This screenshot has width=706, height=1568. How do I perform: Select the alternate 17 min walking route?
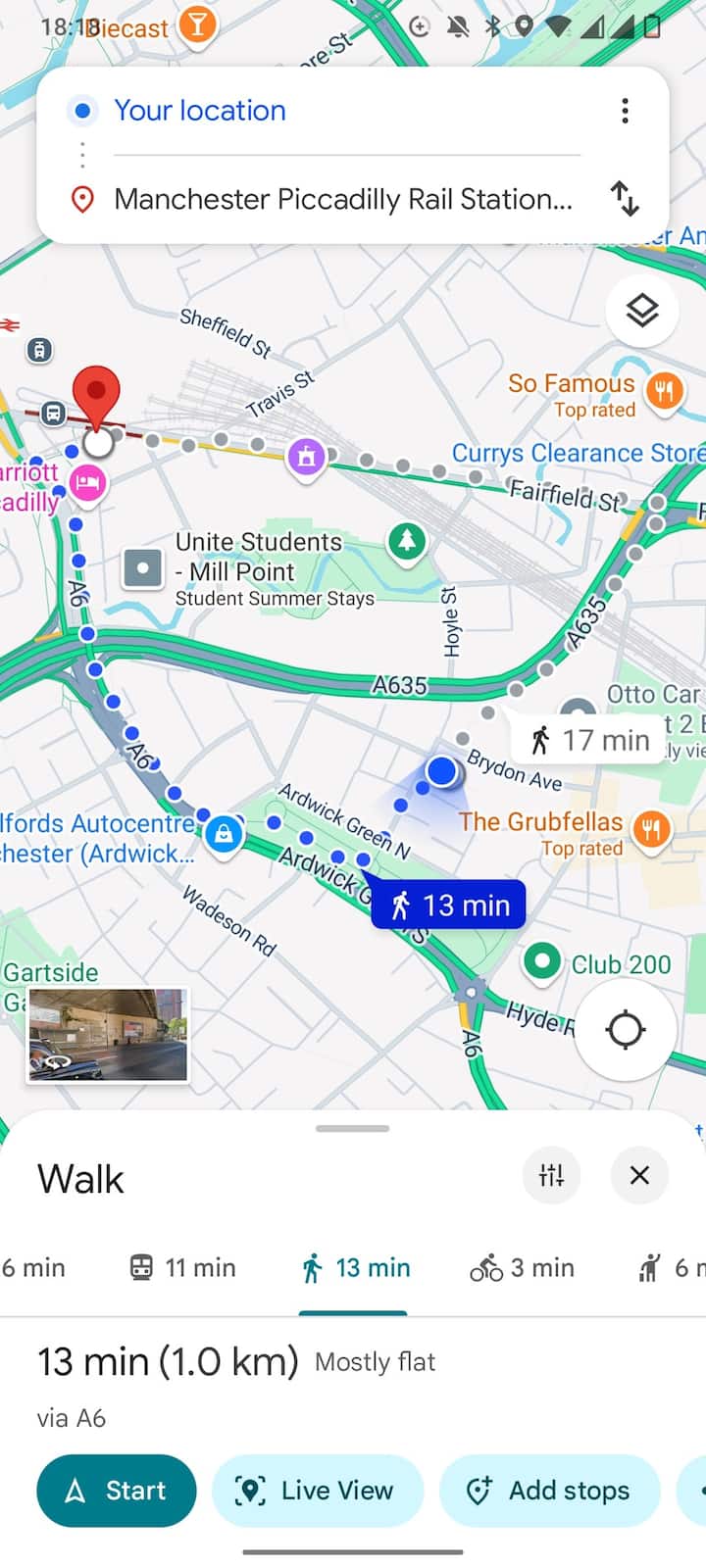point(590,740)
